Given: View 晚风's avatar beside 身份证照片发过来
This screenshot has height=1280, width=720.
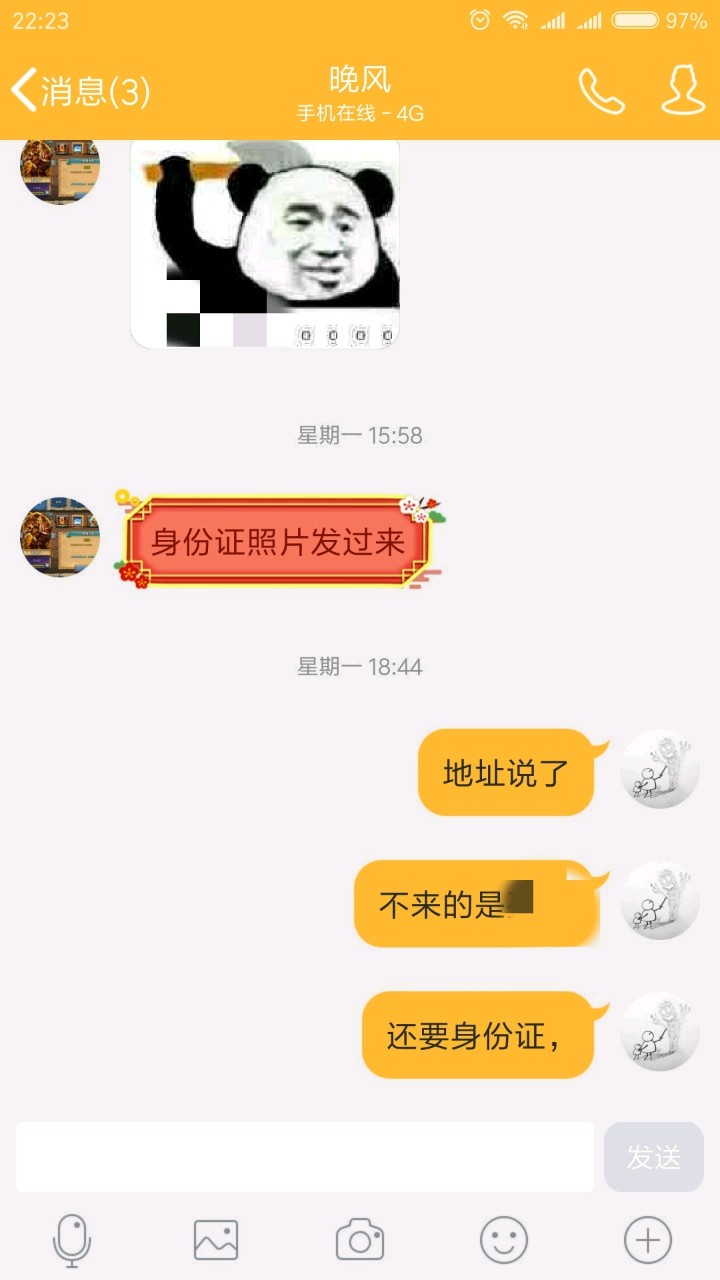Looking at the screenshot, I should 60,537.
